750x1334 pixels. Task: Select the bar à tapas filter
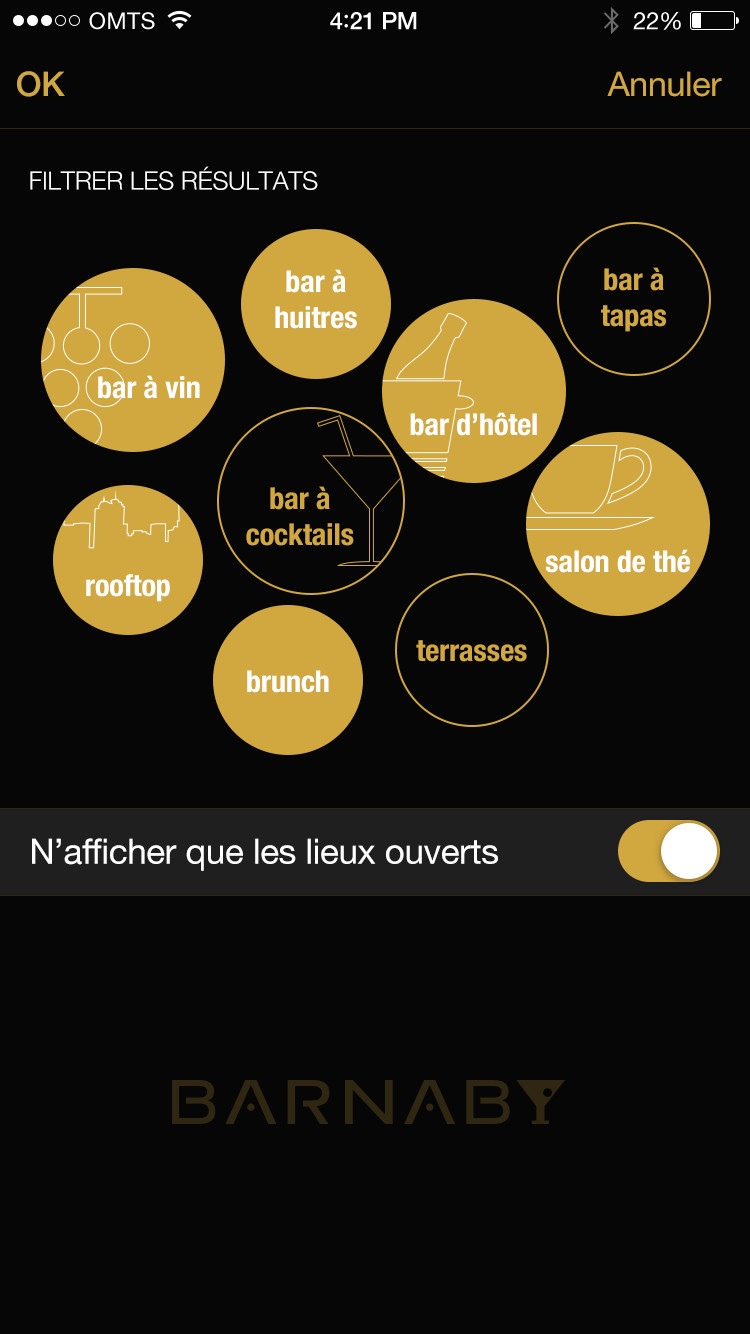click(634, 299)
